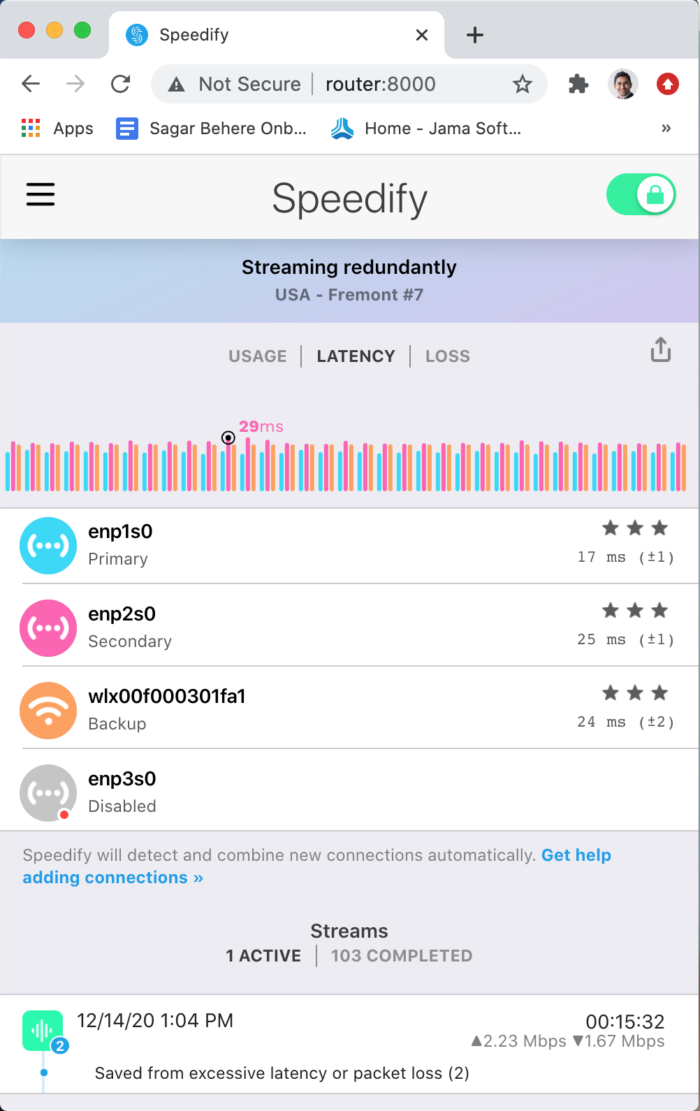This screenshot has width=700, height=1111.
Task: Share the connection statistics
Action: (x=660, y=350)
